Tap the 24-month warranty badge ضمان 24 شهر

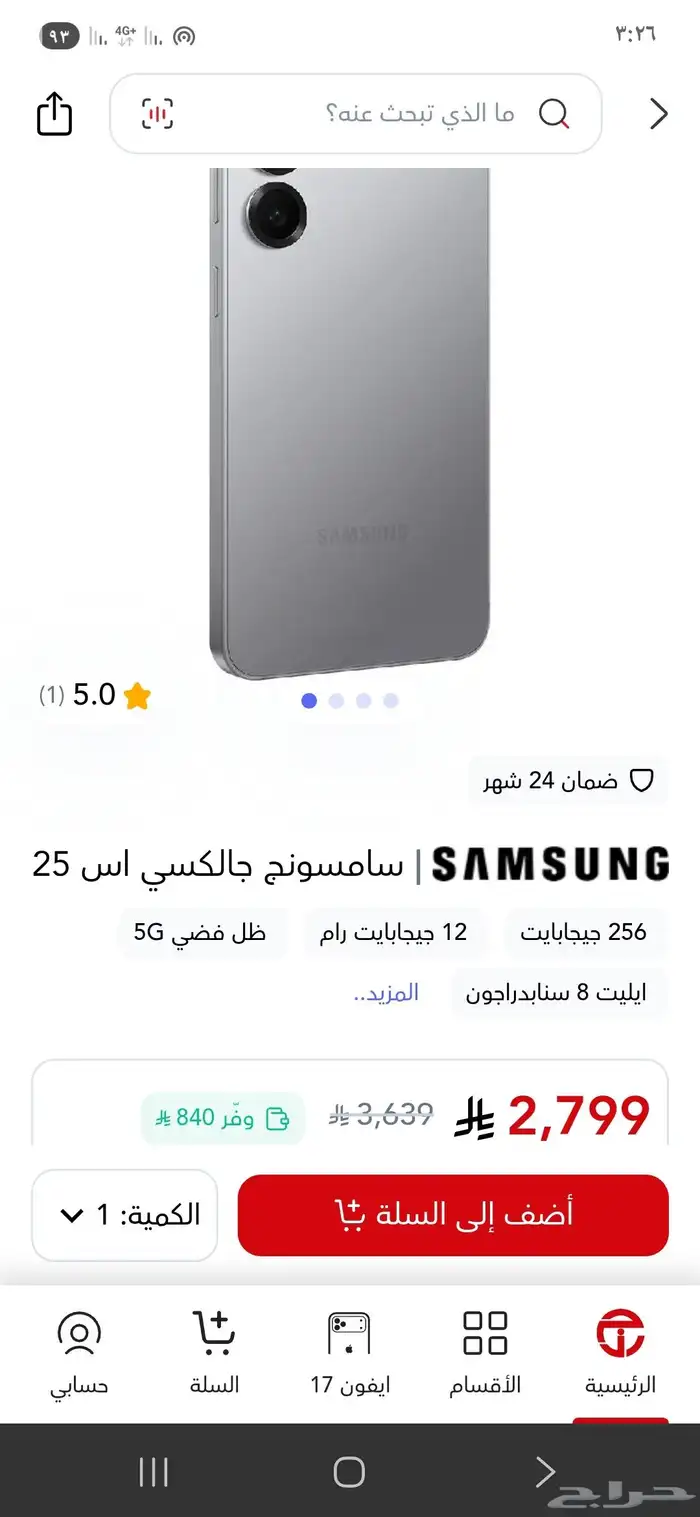click(x=567, y=781)
